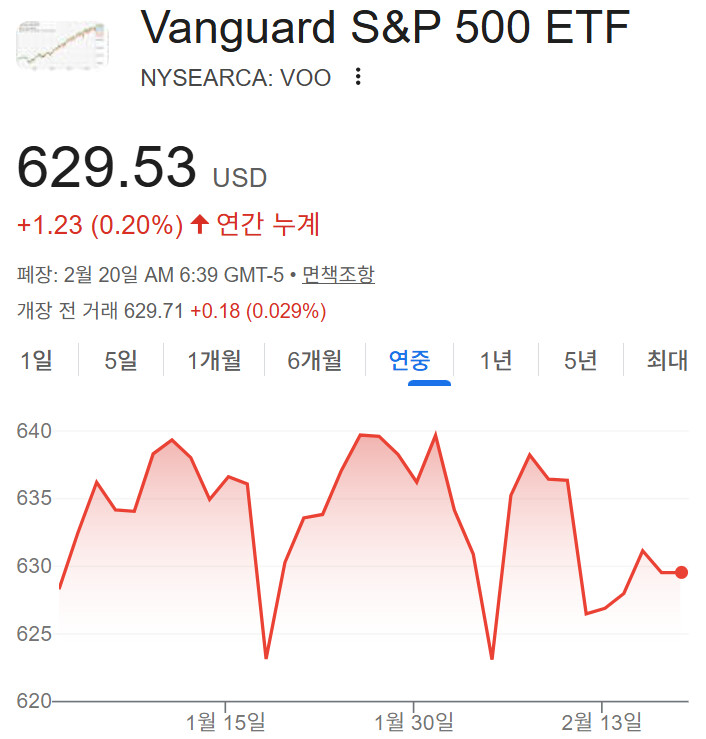Switch to the 6개월 tab
This screenshot has height=739, width=706.
click(x=315, y=361)
